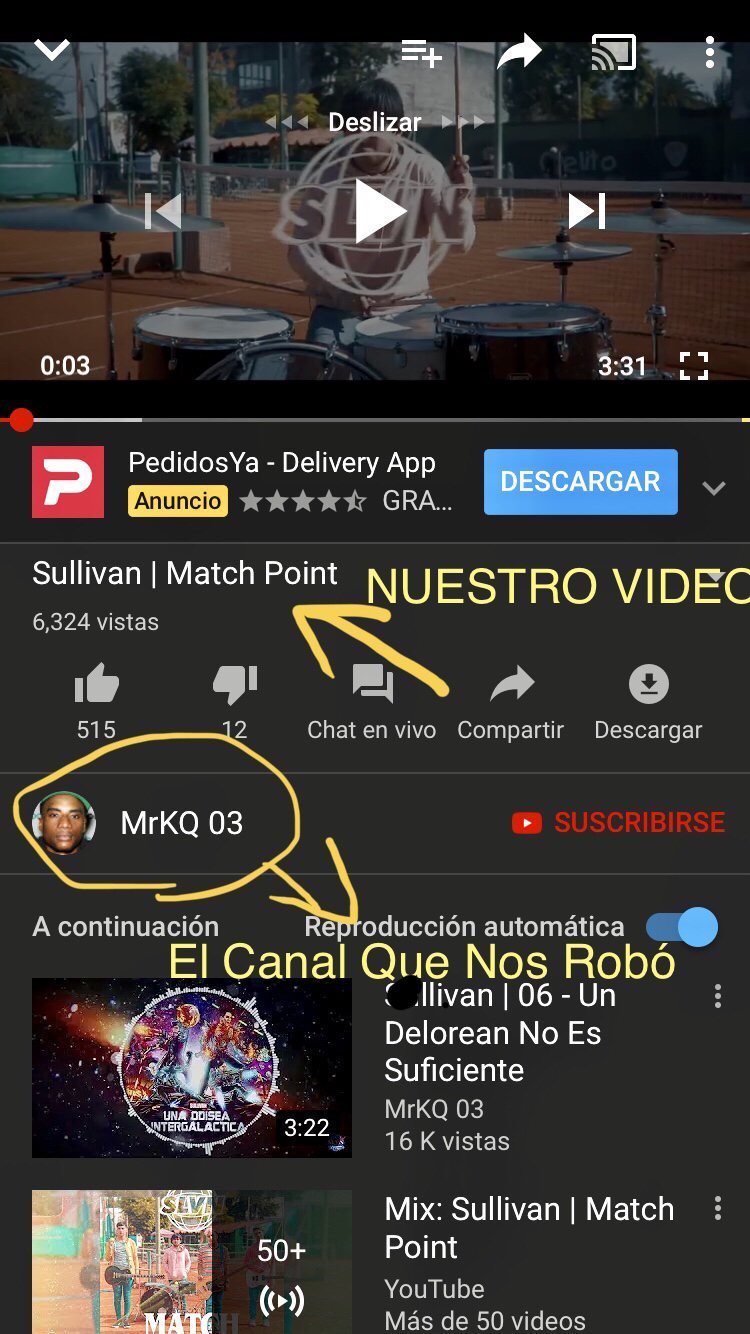Download the PedidosYa app via DESCARGAR
The width and height of the screenshot is (750, 1334).
click(580, 481)
